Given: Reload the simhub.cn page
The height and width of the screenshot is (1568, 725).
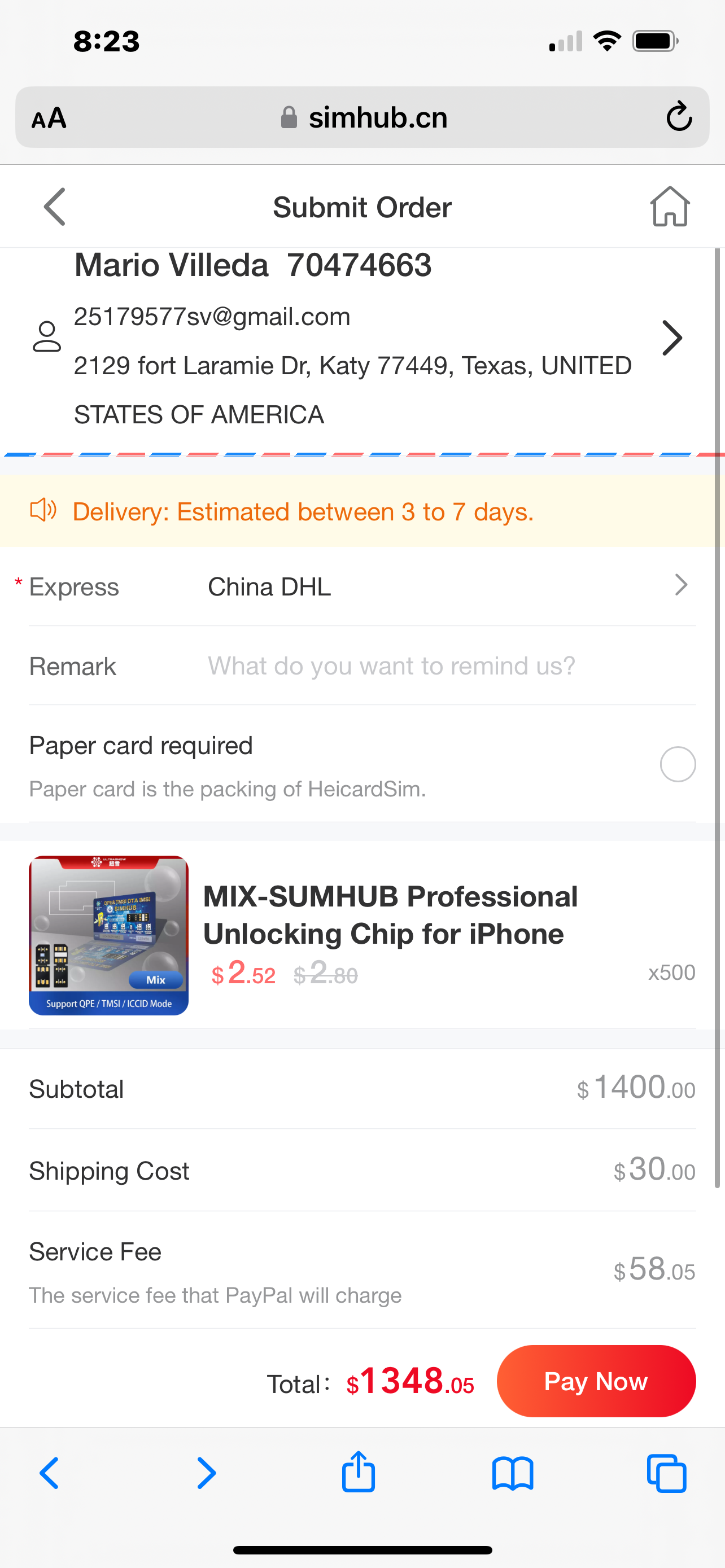Looking at the screenshot, I should click(x=679, y=117).
